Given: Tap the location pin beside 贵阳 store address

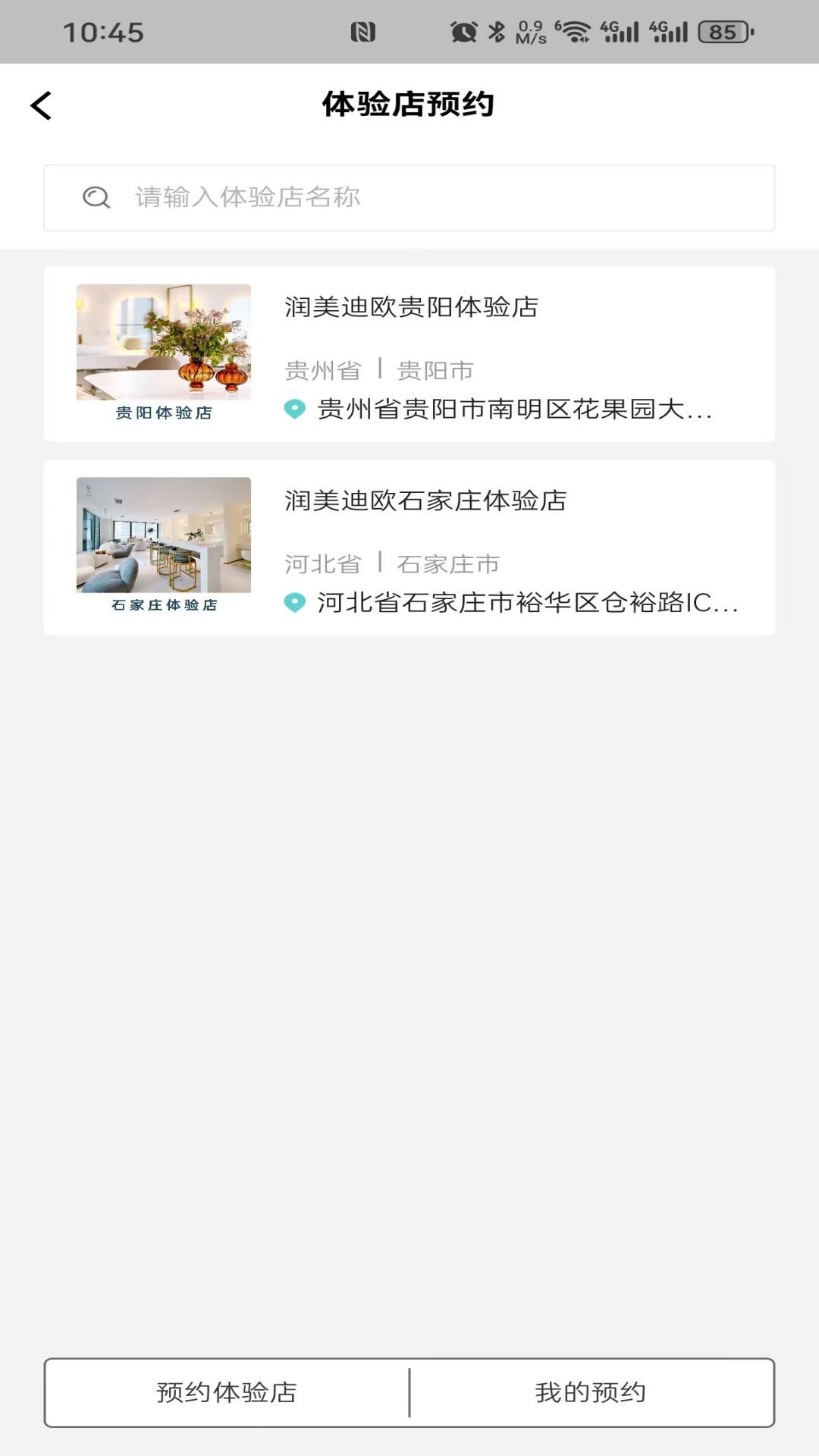Looking at the screenshot, I should pos(295,409).
